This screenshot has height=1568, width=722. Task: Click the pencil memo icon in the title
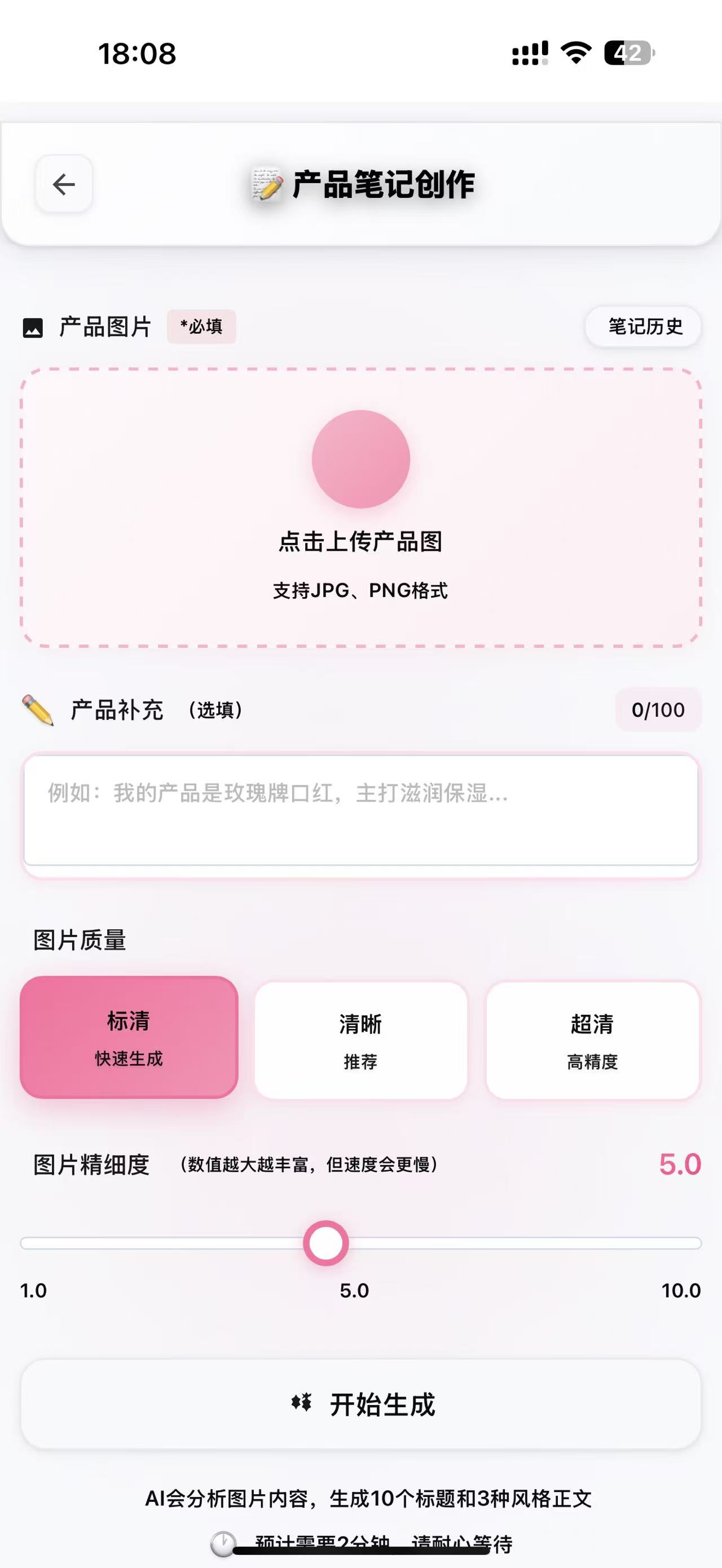point(266,184)
